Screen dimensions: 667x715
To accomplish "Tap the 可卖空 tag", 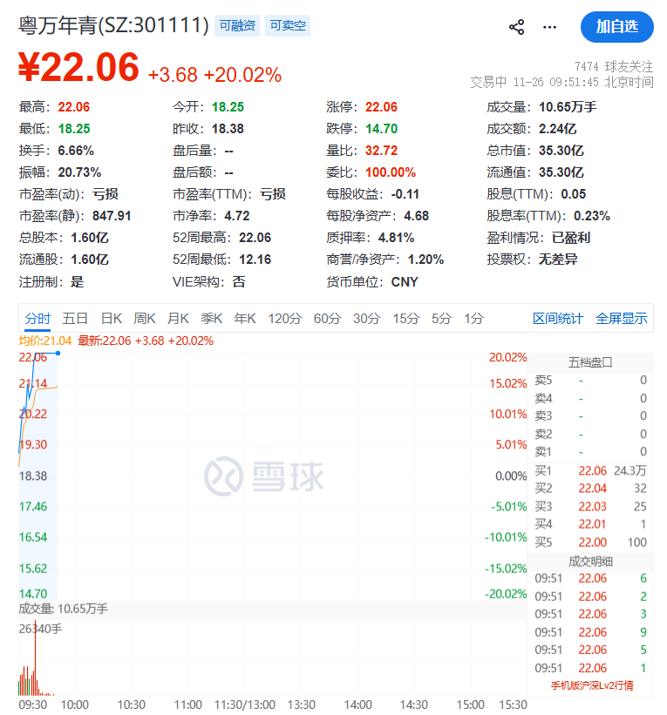I will point(288,27).
